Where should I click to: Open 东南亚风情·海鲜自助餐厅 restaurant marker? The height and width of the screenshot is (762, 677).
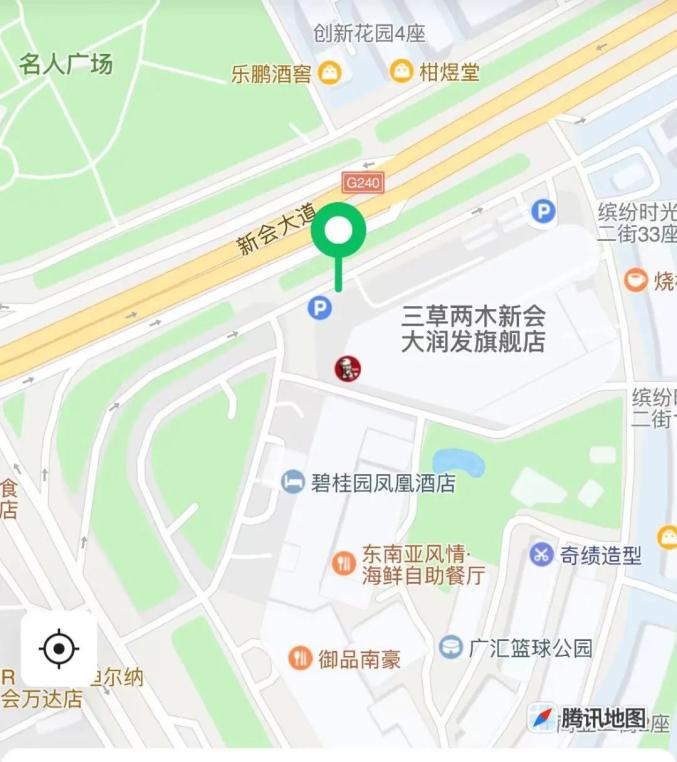coord(344,563)
